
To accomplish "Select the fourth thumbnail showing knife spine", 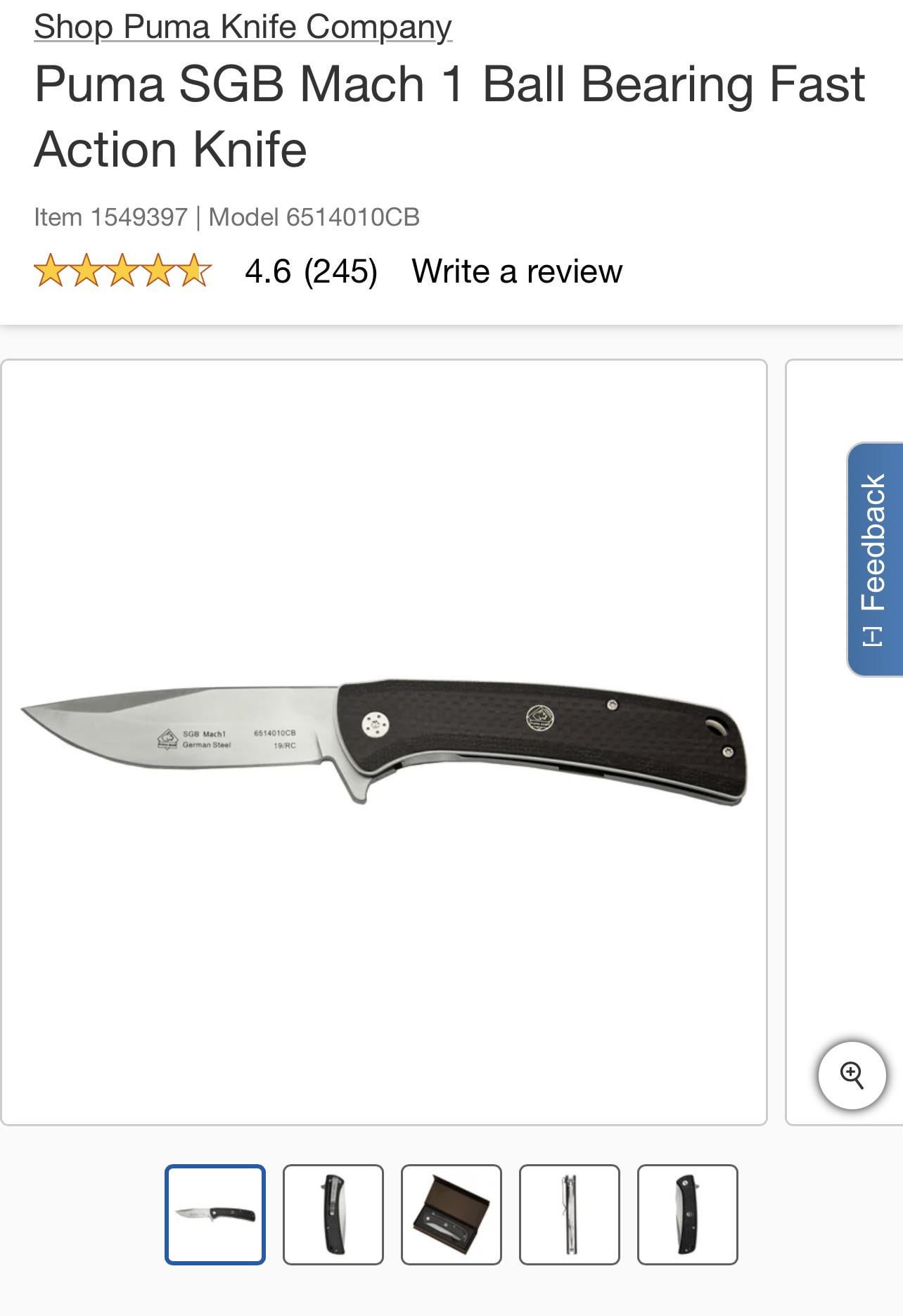I will point(570,1215).
